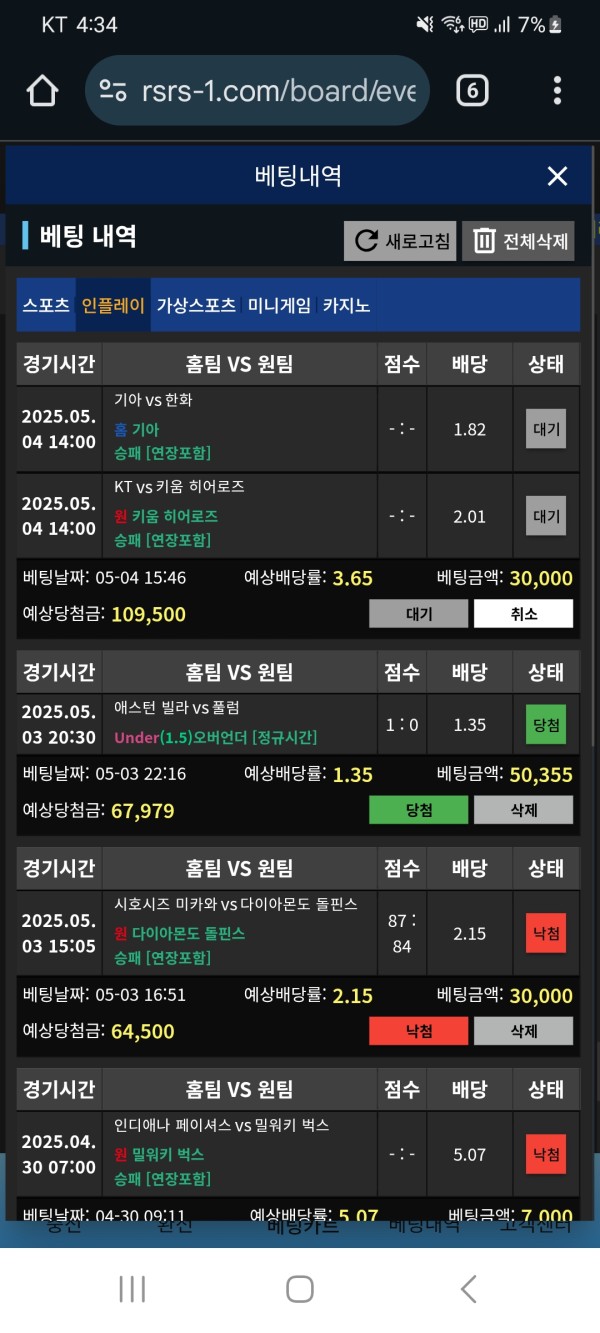Go back using the system back button

point(468,1289)
